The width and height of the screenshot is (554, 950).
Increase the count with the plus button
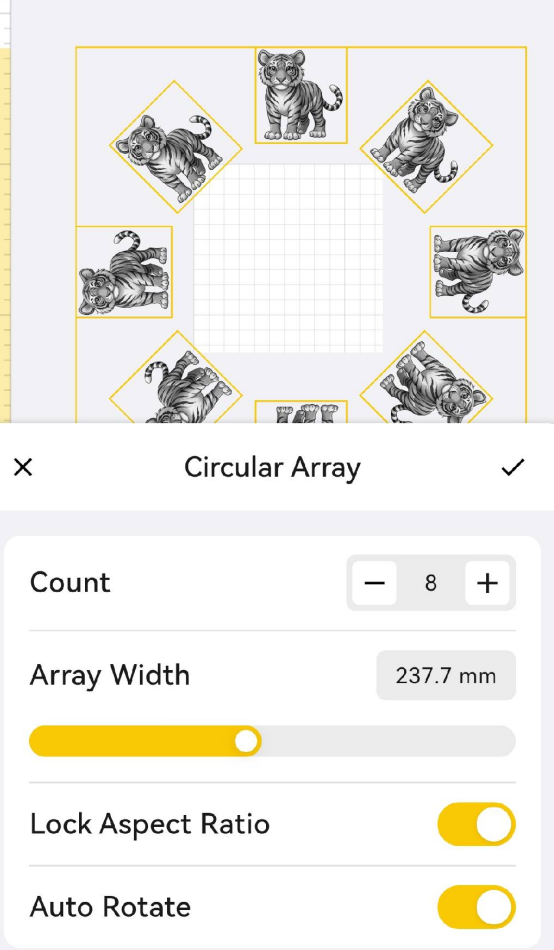click(487, 583)
